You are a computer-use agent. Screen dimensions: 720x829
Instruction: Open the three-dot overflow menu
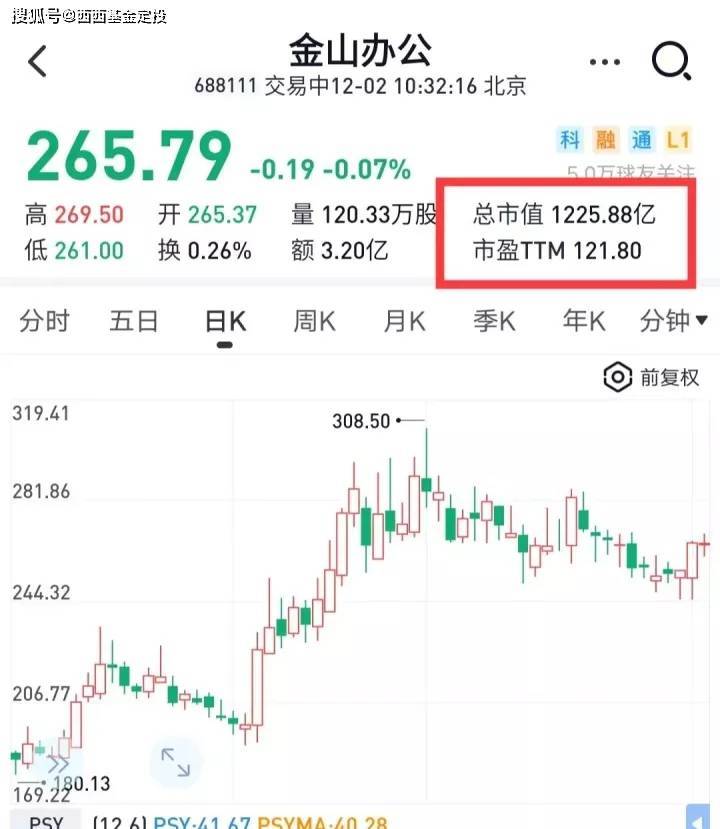(x=604, y=62)
